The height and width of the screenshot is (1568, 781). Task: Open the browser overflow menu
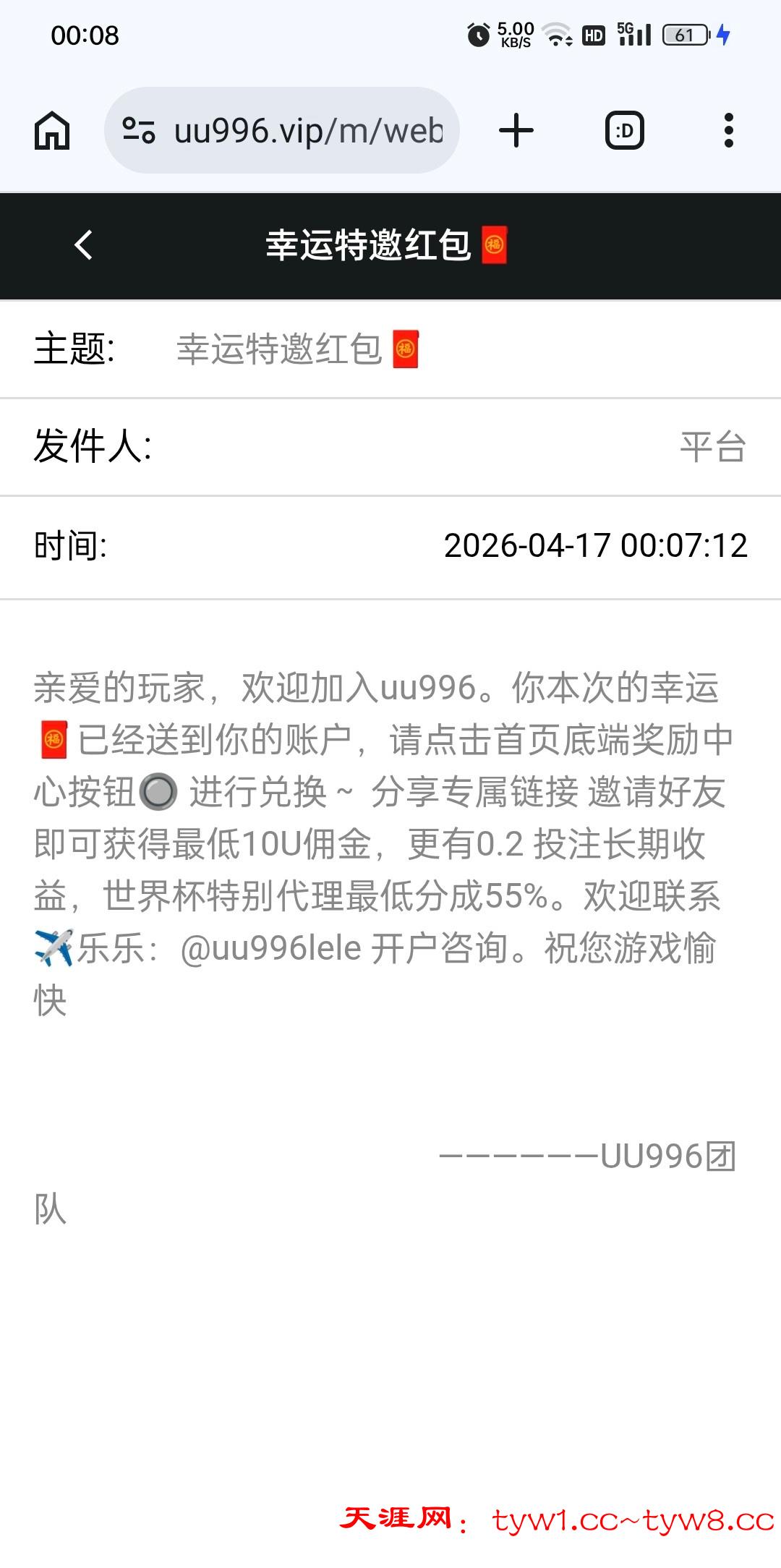click(728, 131)
